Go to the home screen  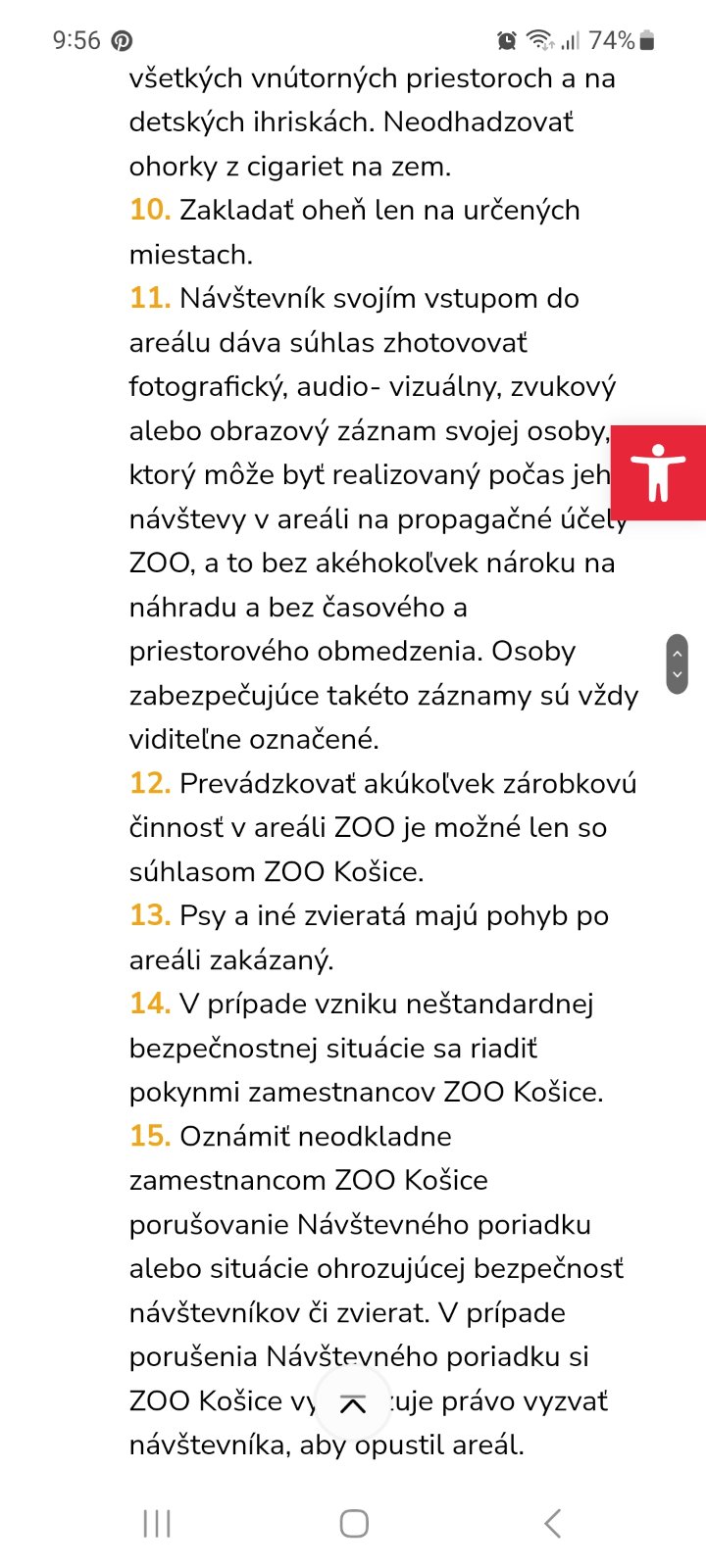point(354,1523)
